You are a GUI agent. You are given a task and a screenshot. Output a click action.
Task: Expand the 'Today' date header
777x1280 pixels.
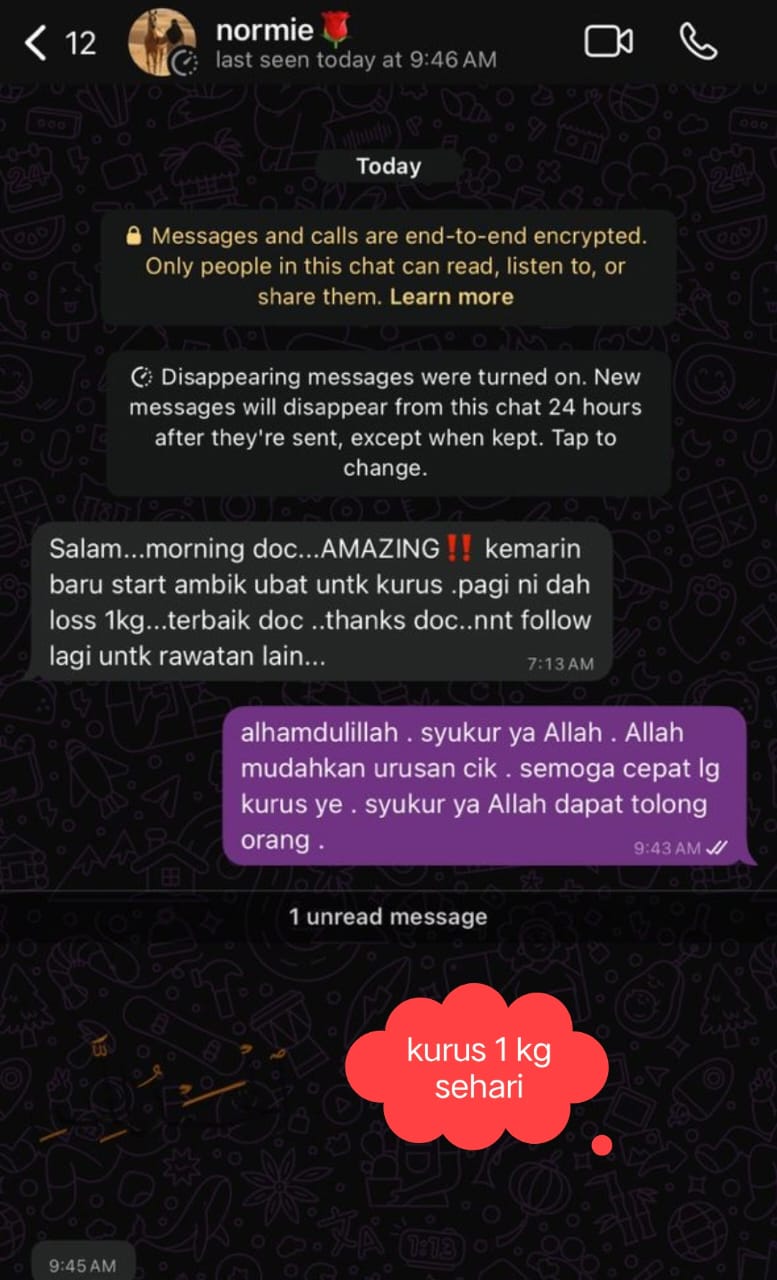click(388, 166)
